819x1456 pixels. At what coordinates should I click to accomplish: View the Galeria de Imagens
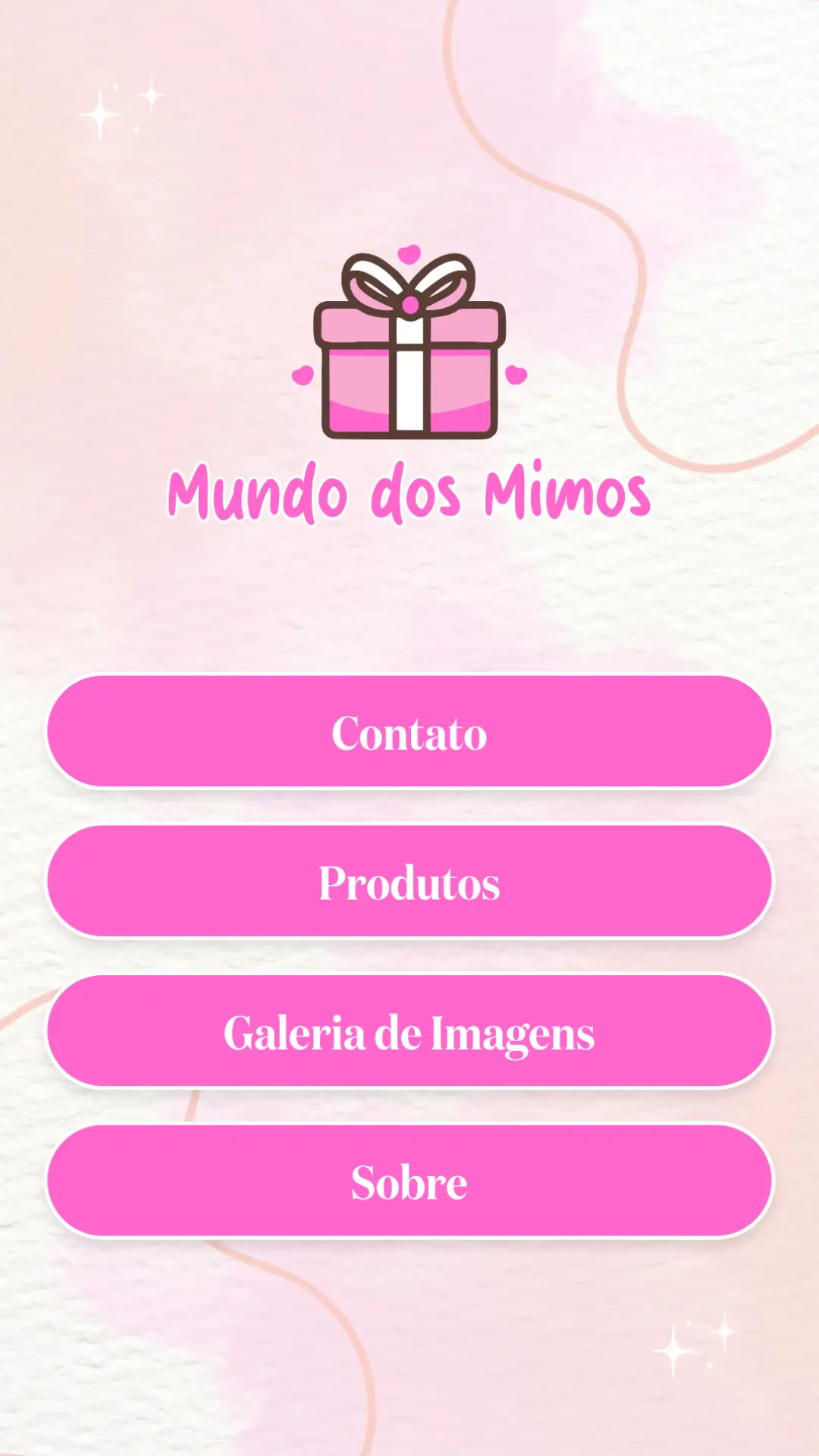[x=409, y=1032]
